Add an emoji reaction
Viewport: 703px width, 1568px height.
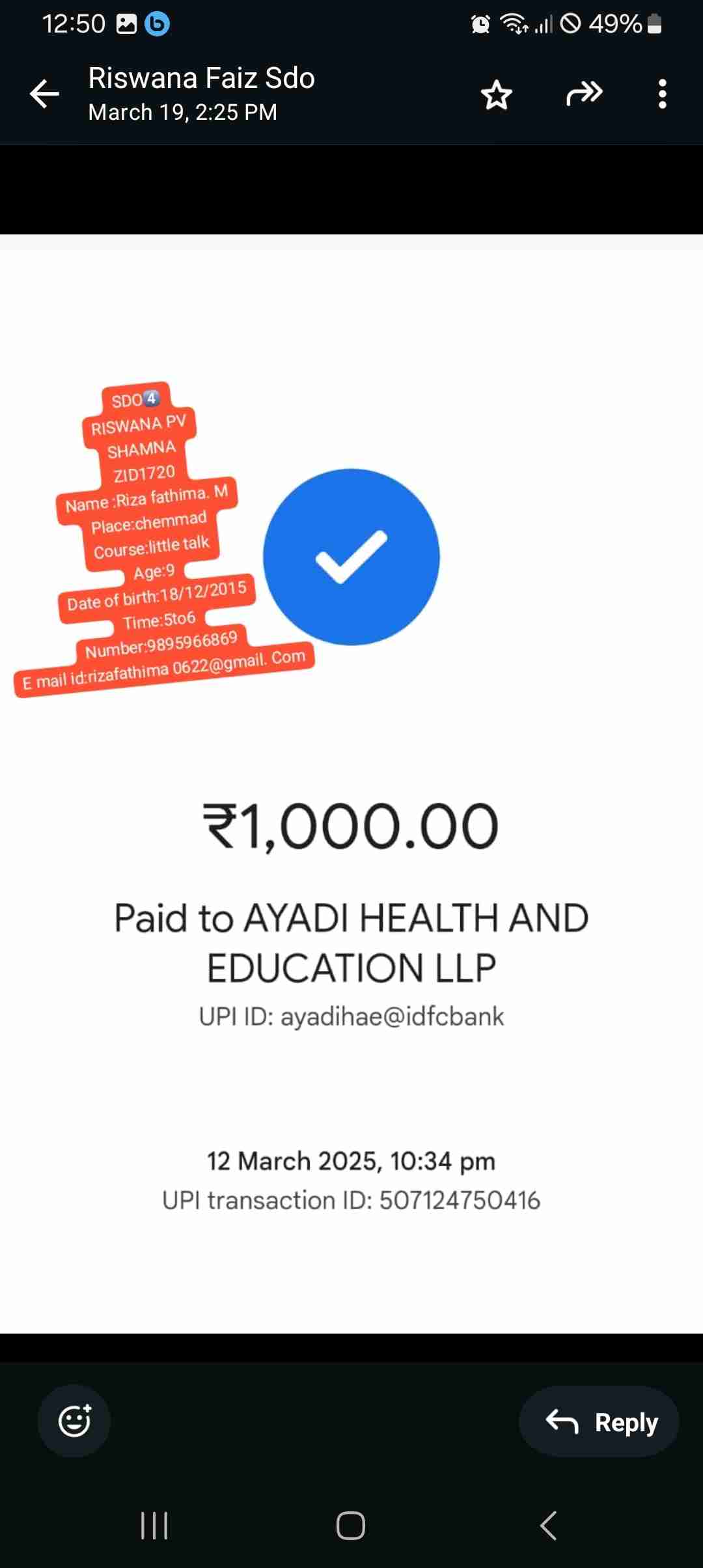tap(74, 1421)
